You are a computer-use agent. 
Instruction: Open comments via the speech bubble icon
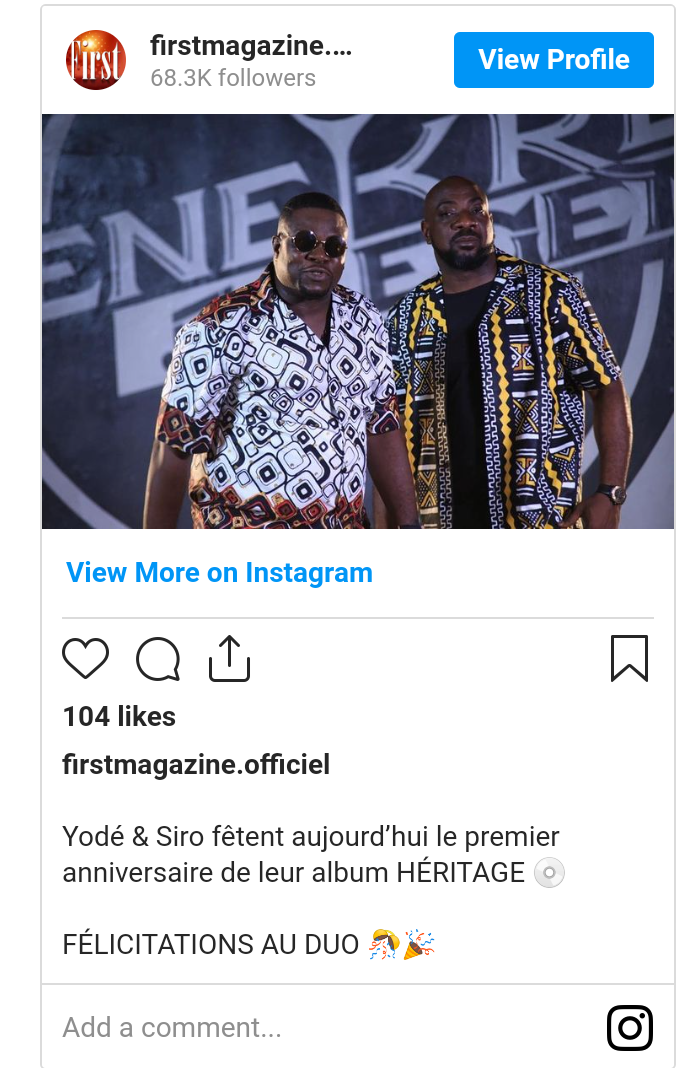(158, 660)
